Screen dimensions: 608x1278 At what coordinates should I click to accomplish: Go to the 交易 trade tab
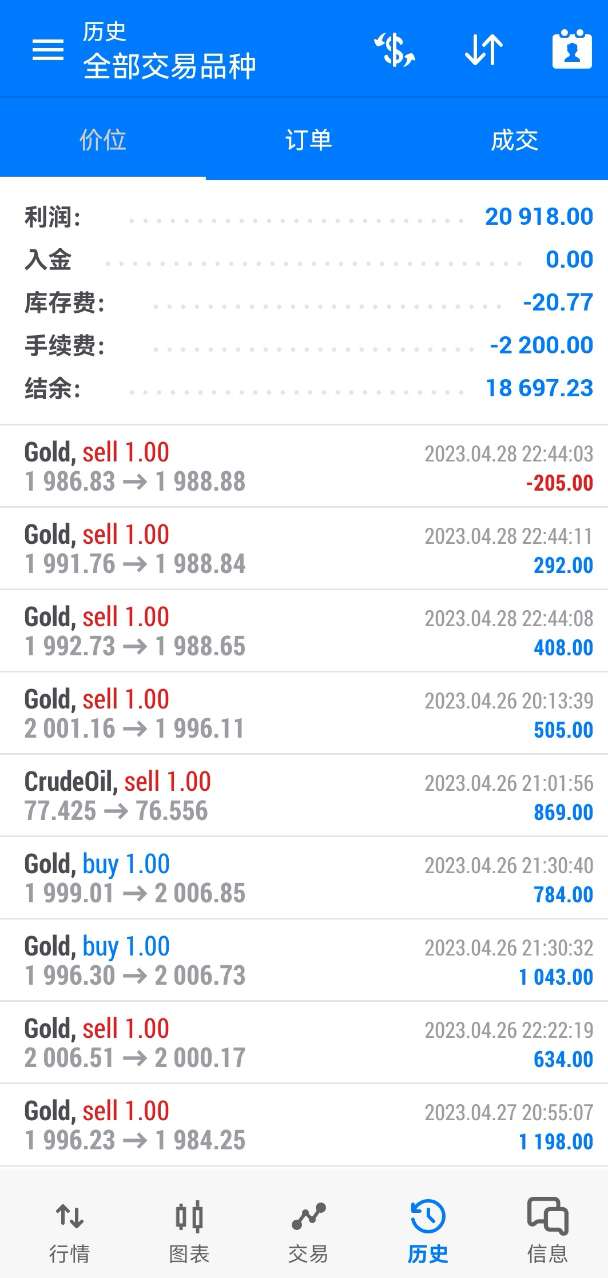pos(308,1231)
